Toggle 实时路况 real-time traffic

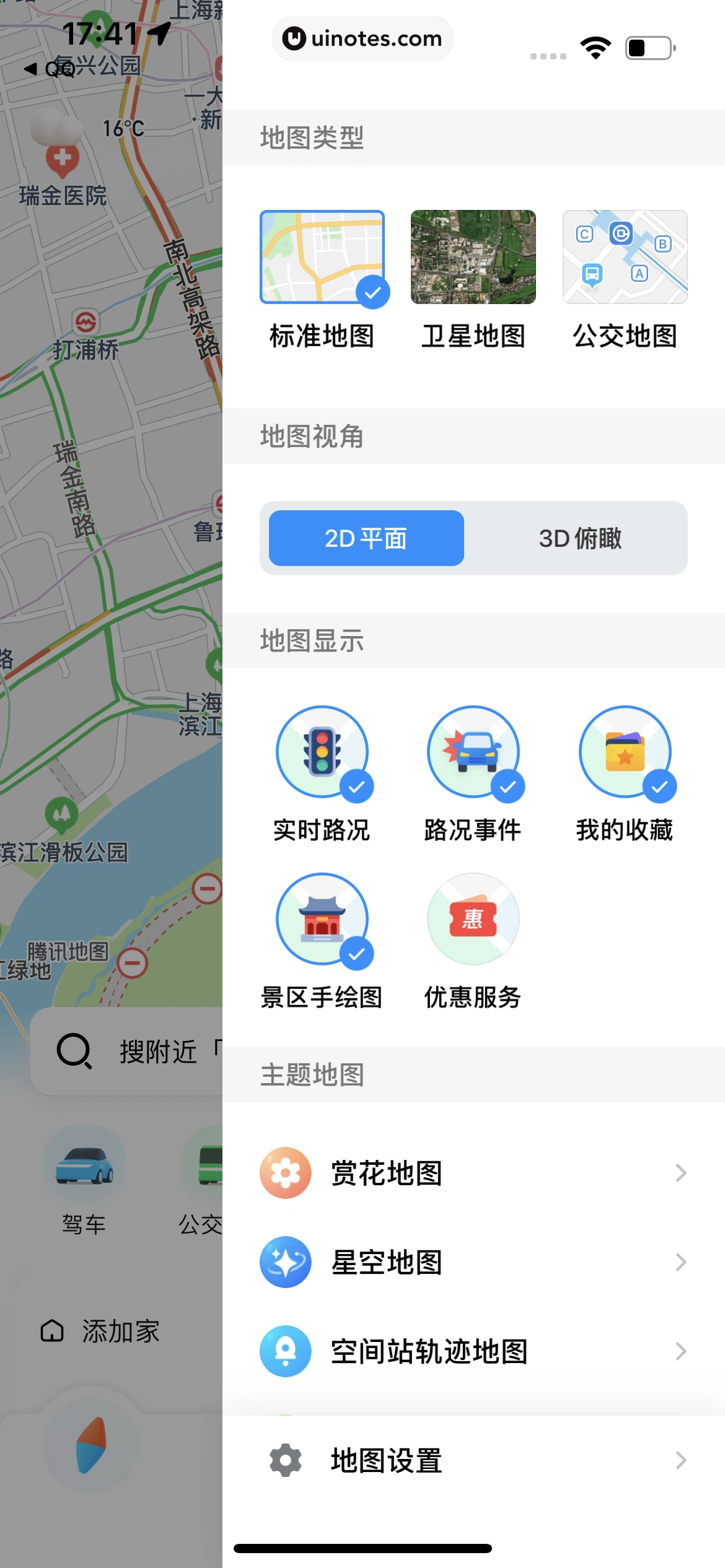[x=322, y=752]
